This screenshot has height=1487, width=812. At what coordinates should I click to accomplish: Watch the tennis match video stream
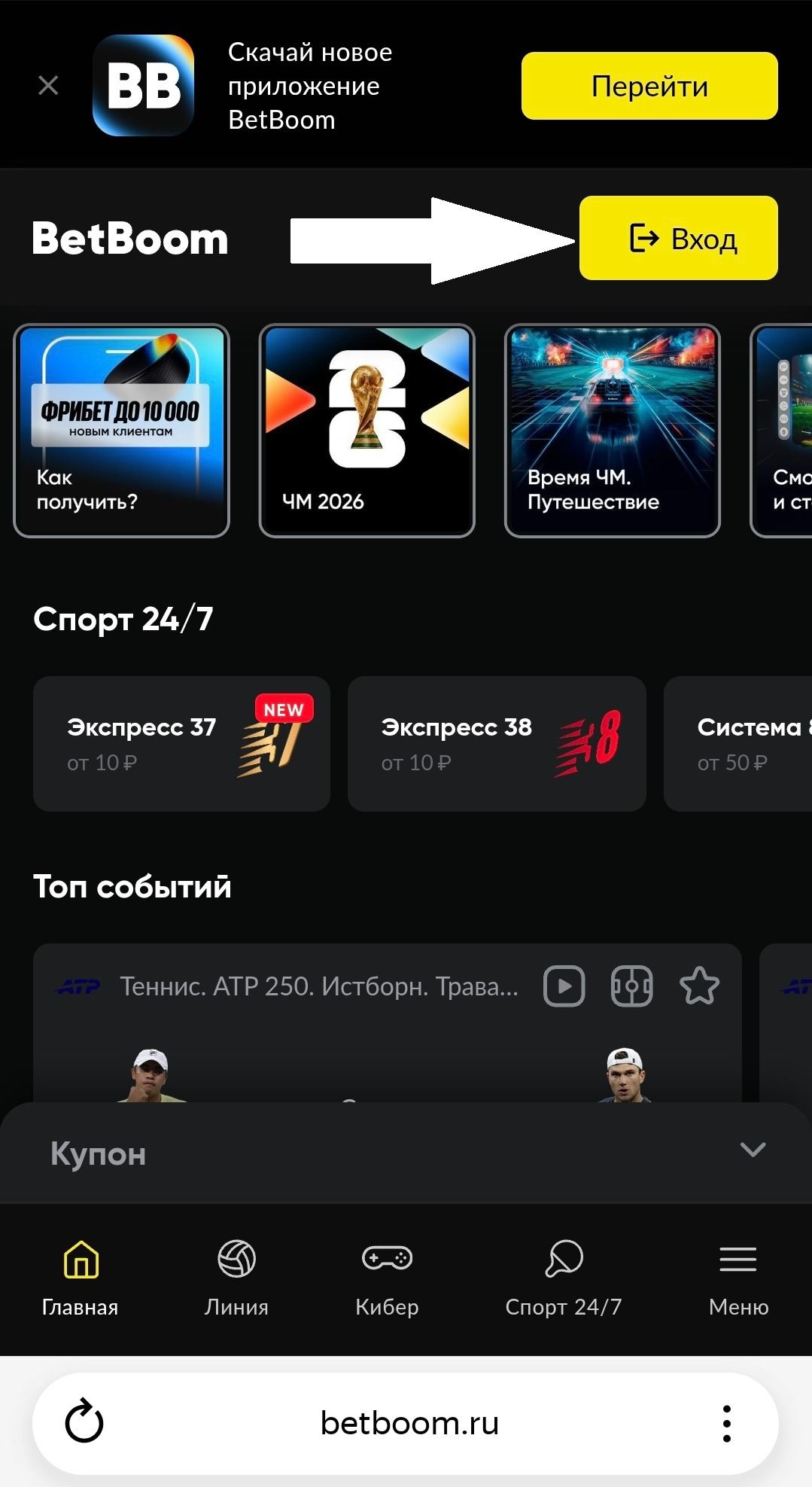point(564,986)
